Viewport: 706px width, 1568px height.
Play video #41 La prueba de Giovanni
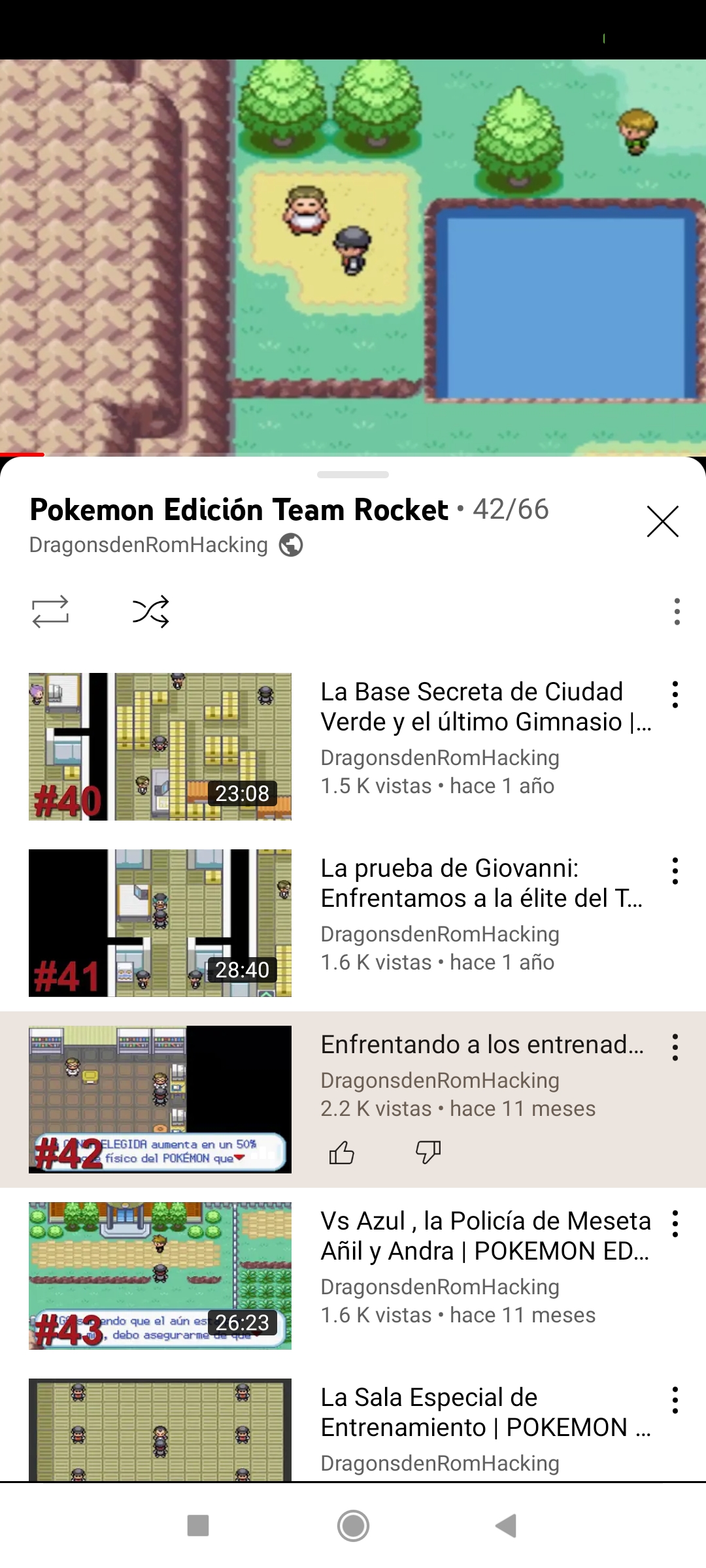point(160,923)
